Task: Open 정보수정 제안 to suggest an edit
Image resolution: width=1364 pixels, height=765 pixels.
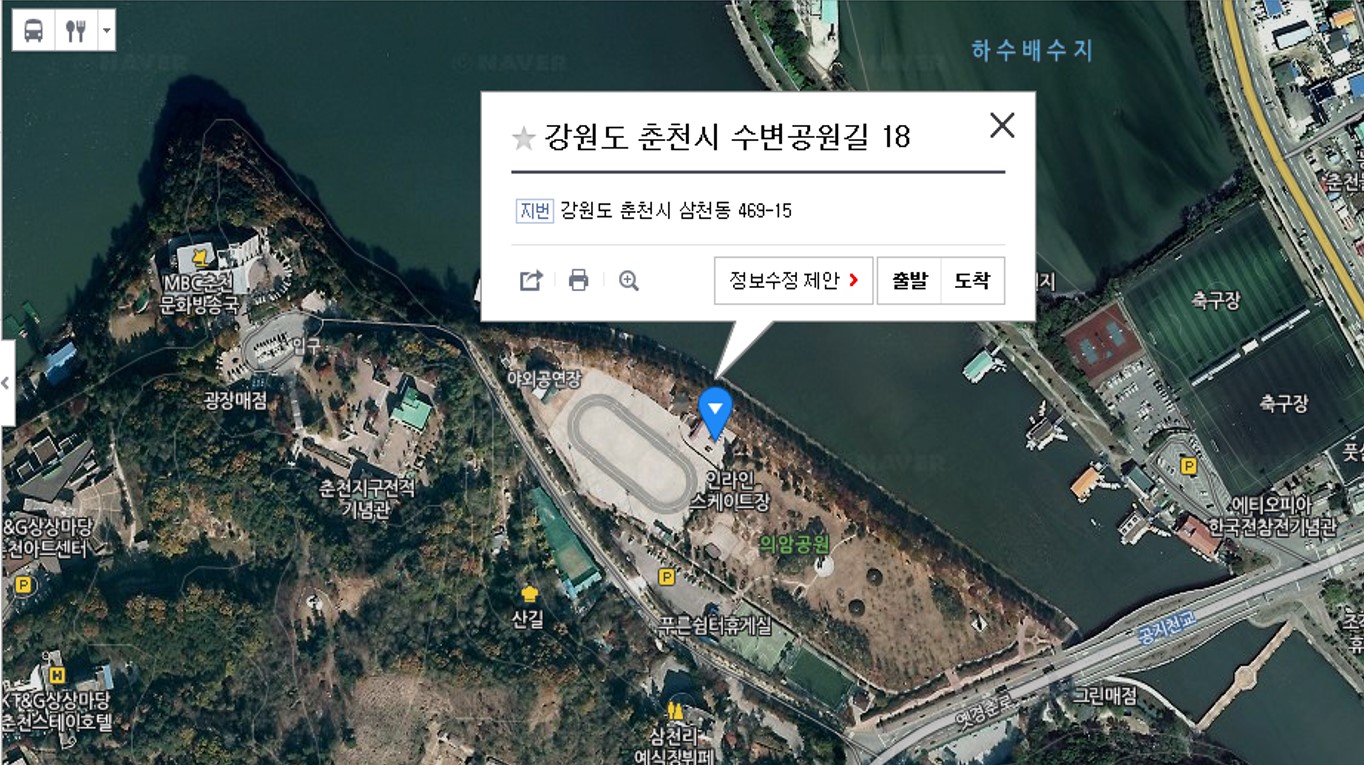Action: point(794,281)
